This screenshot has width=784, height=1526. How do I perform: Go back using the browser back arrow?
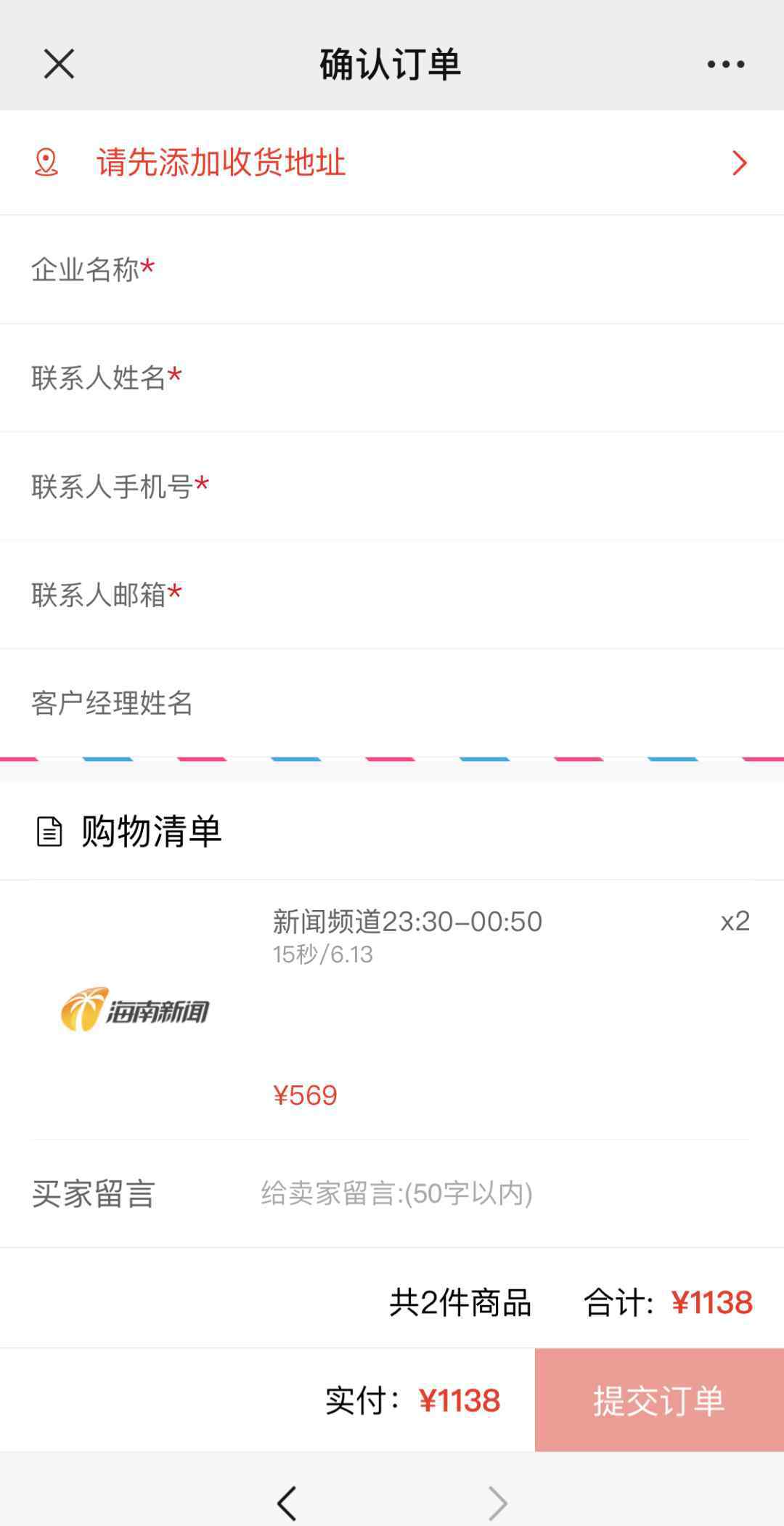tap(287, 1503)
